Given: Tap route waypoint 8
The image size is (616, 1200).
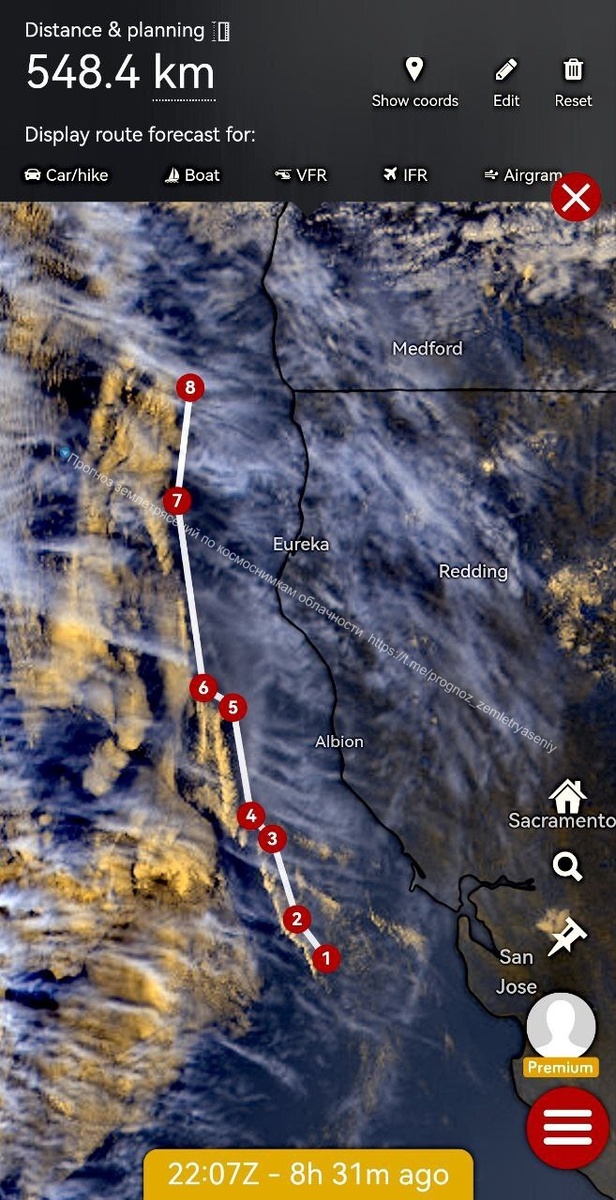Looking at the screenshot, I should tap(188, 387).
